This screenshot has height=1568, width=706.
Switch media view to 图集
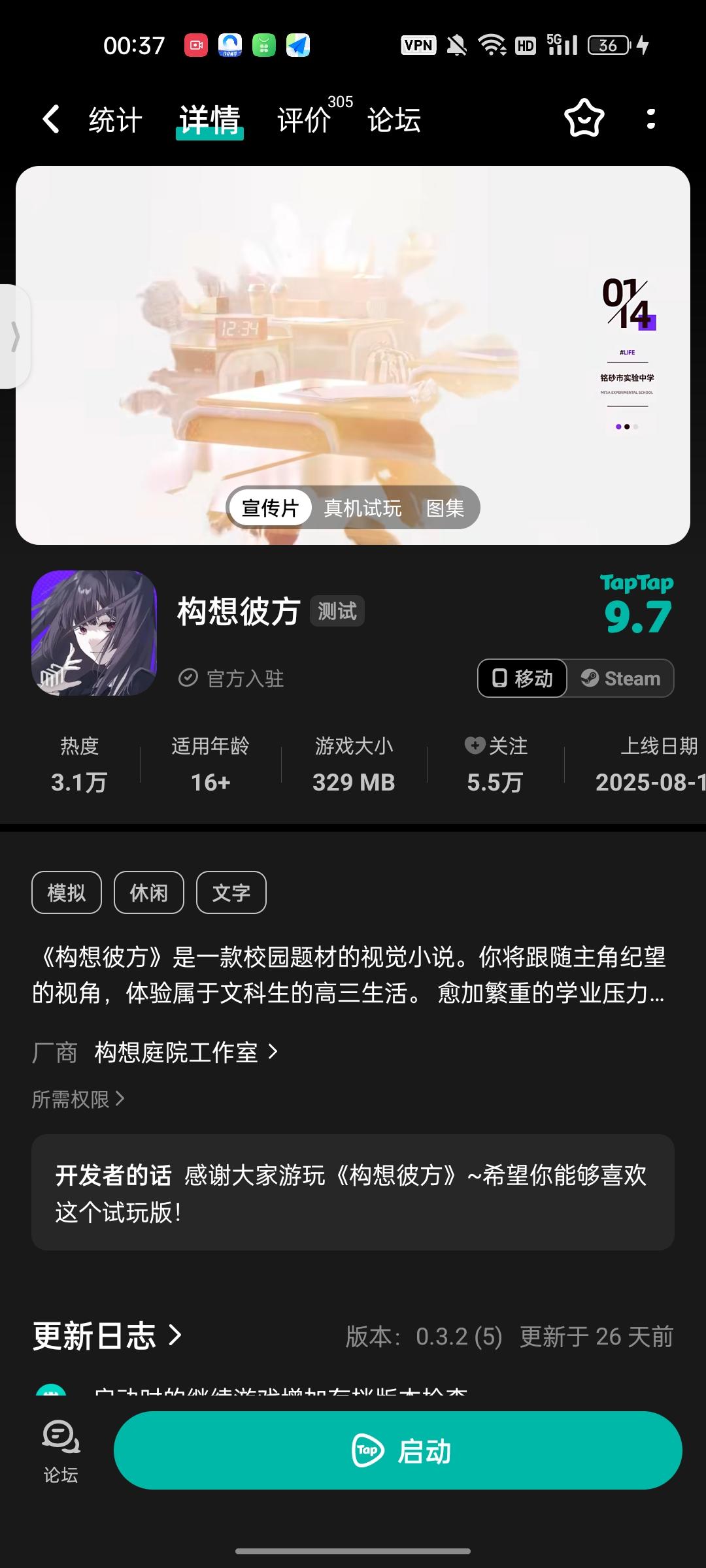coord(446,508)
